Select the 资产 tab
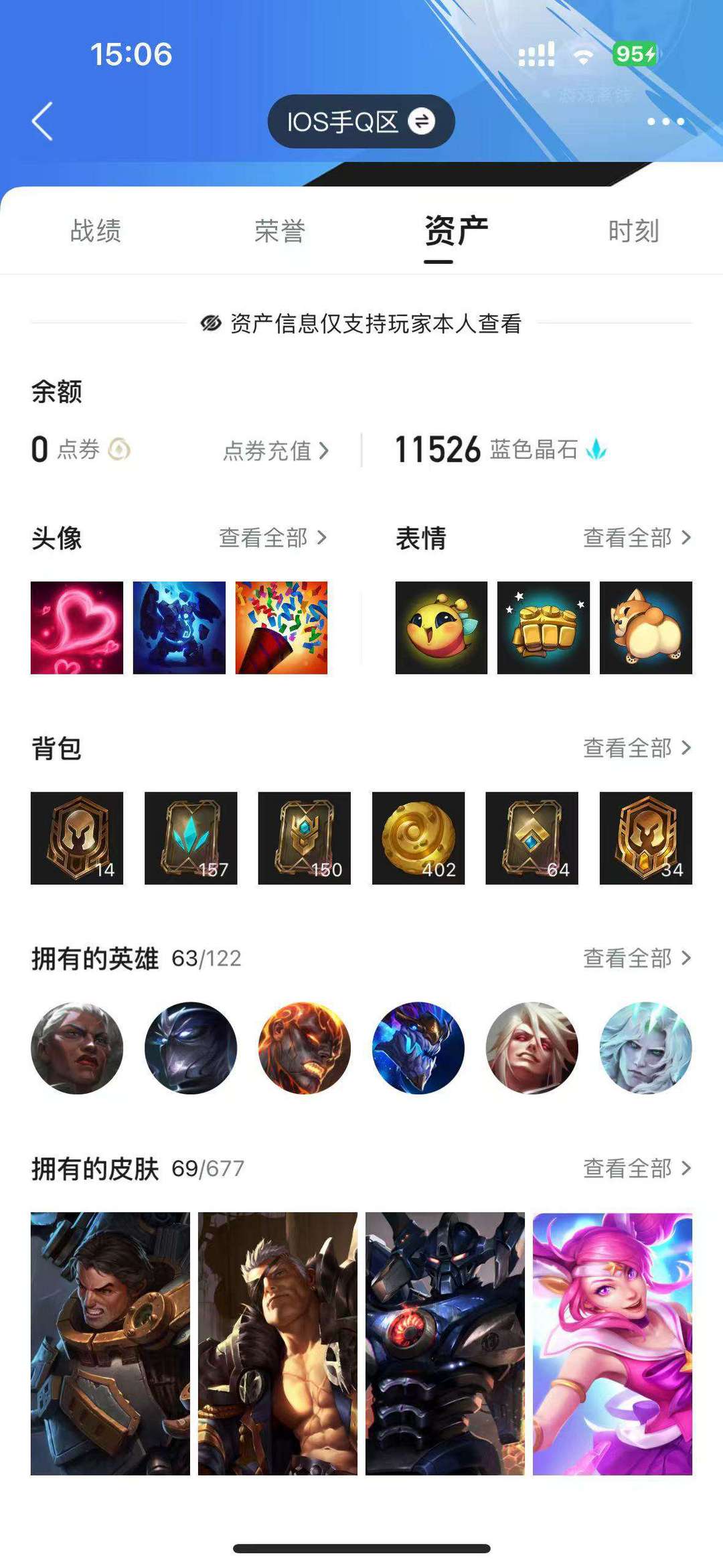The image size is (723, 1568). click(x=457, y=231)
